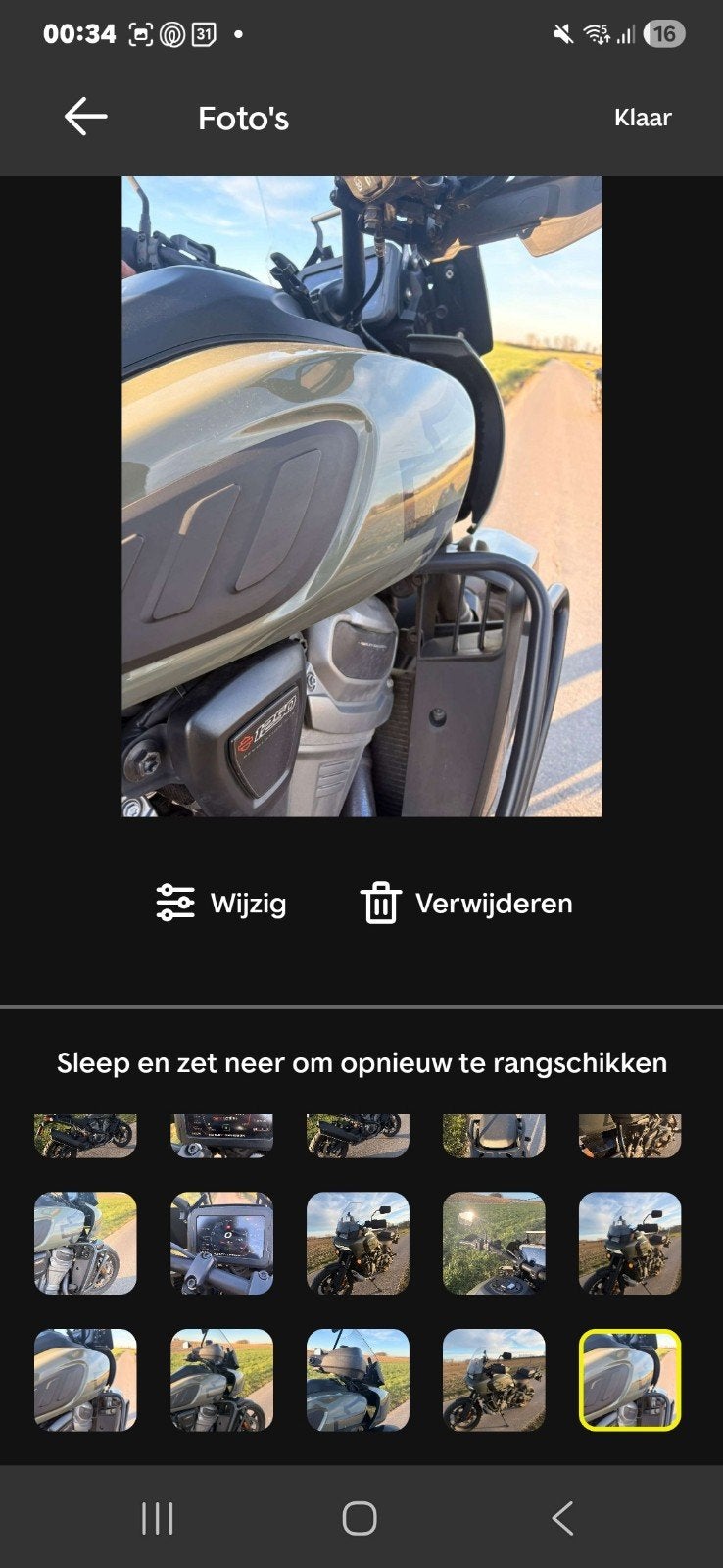Go back using the top-left arrow
This screenshot has width=723, height=1568.
tap(85, 117)
